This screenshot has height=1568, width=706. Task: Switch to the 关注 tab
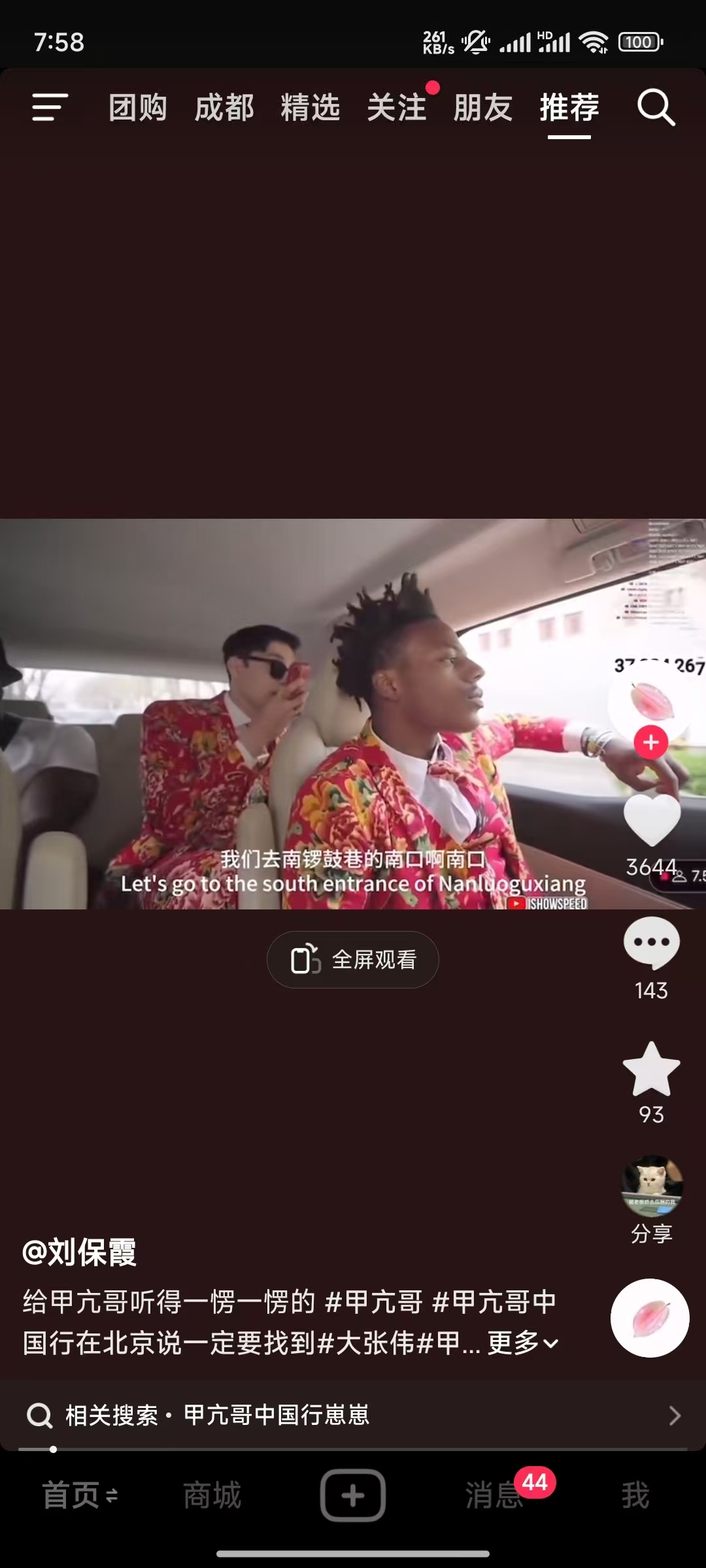coord(397,107)
